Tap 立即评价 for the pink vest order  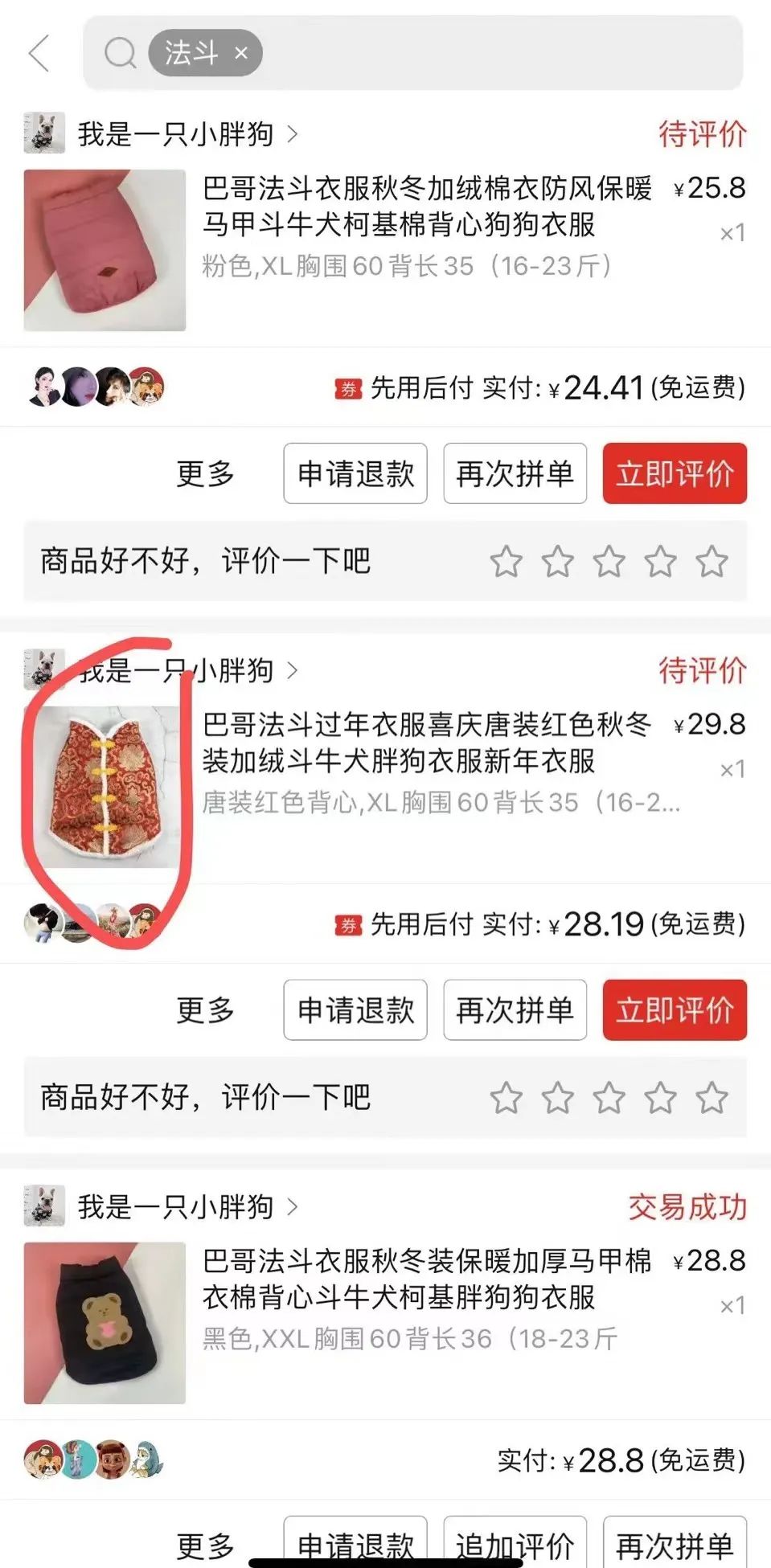point(675,473)
